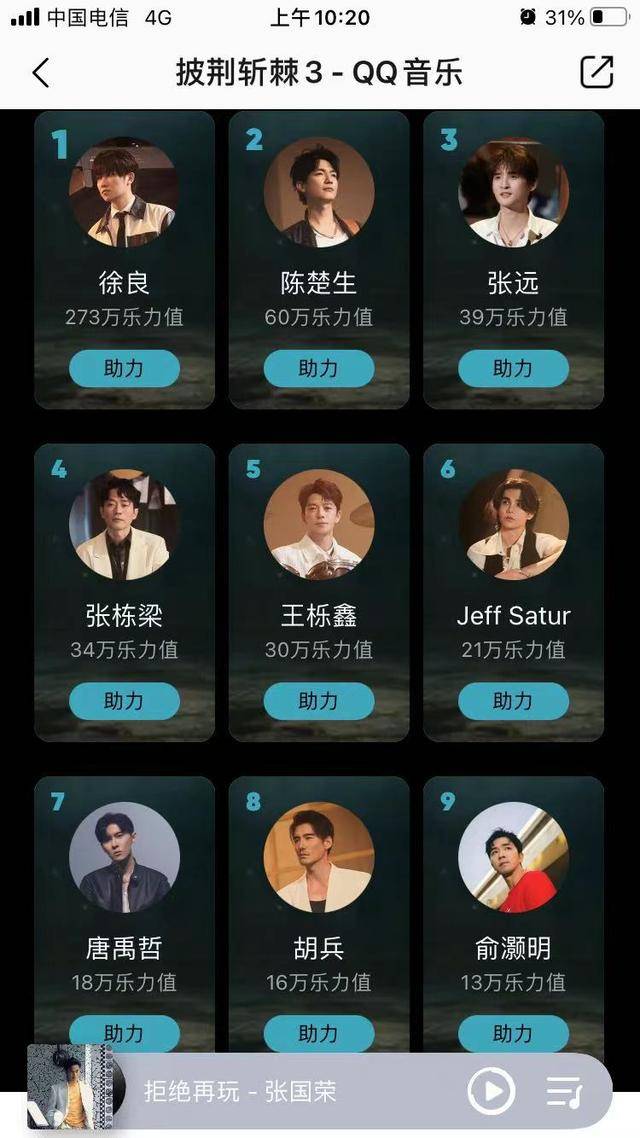Play 拒绝再玩 in the mini player
Viewport: 640px width, 1138px height.
(492, 1091)
